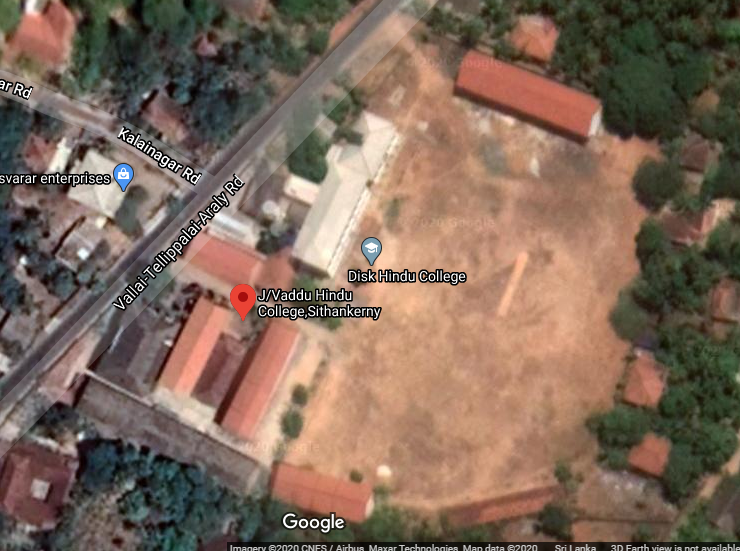Tap the red pin for J/Vaddu Hindu College
The height and width of the screenshot is (551, 740).
click(x=242, y=299)
